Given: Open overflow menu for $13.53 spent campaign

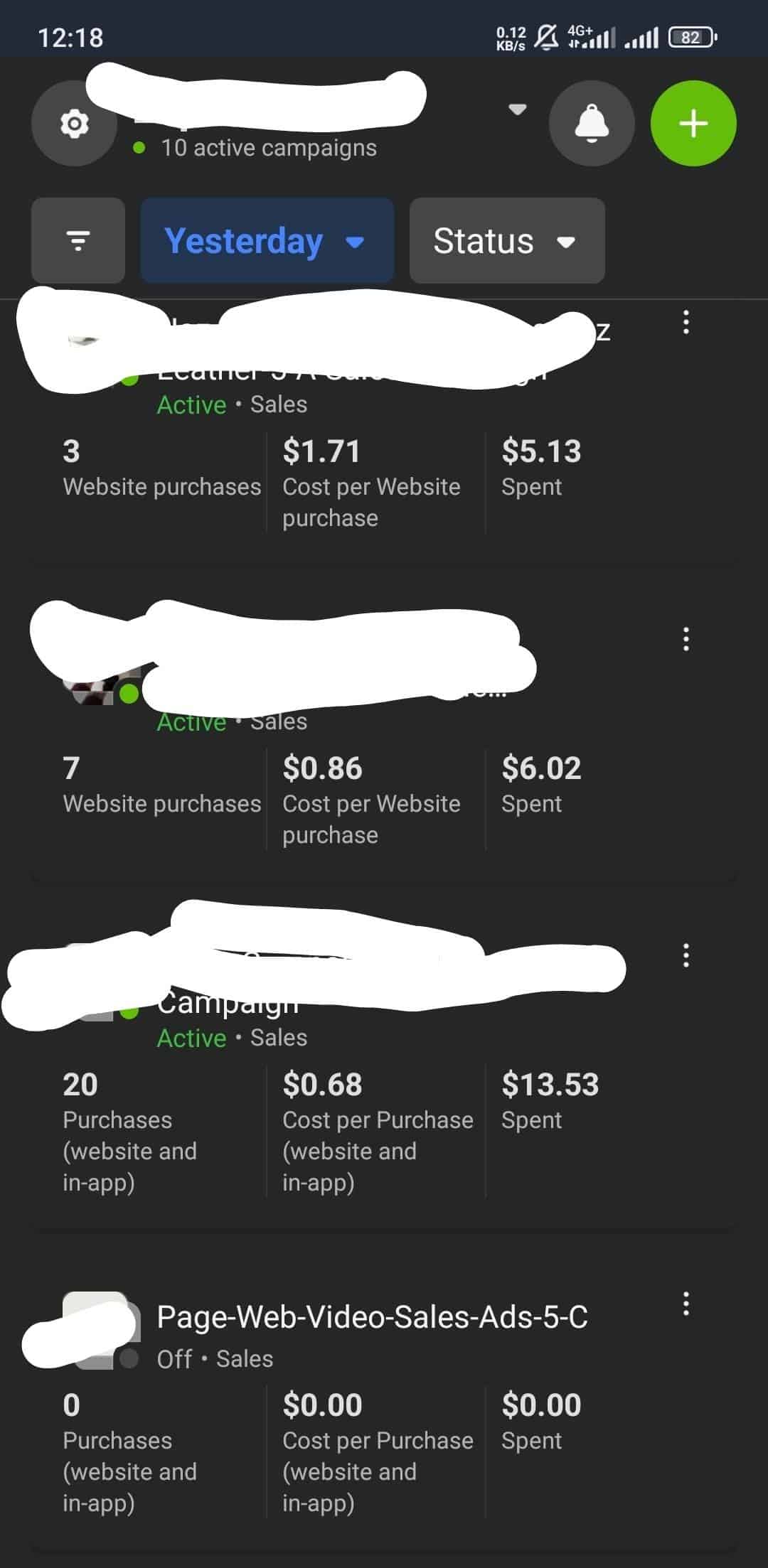Looking at the screenshot, I should [686, 955].
